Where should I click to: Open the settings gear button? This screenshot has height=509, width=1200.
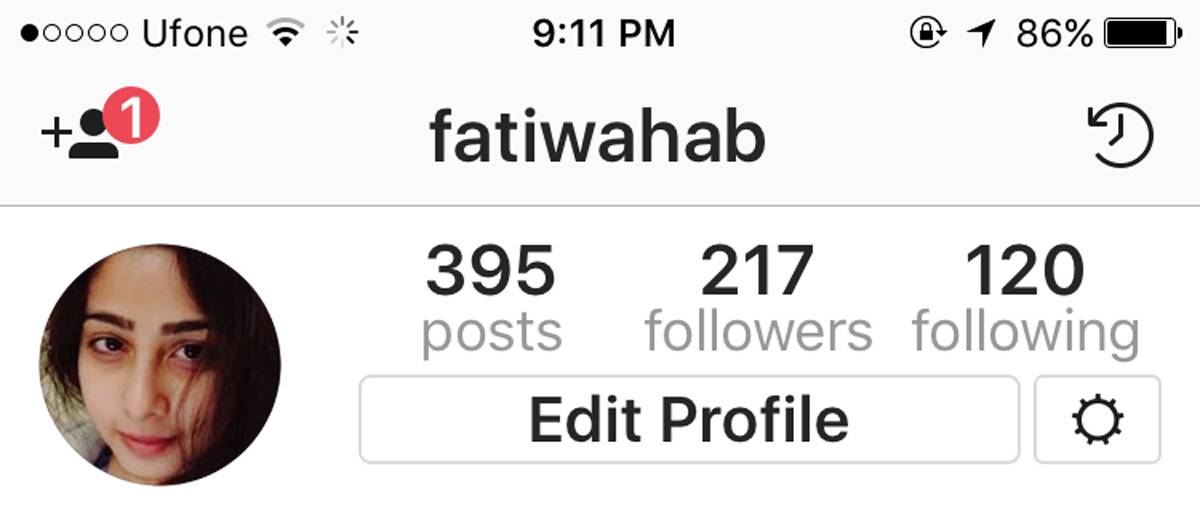click(1097, 420)
